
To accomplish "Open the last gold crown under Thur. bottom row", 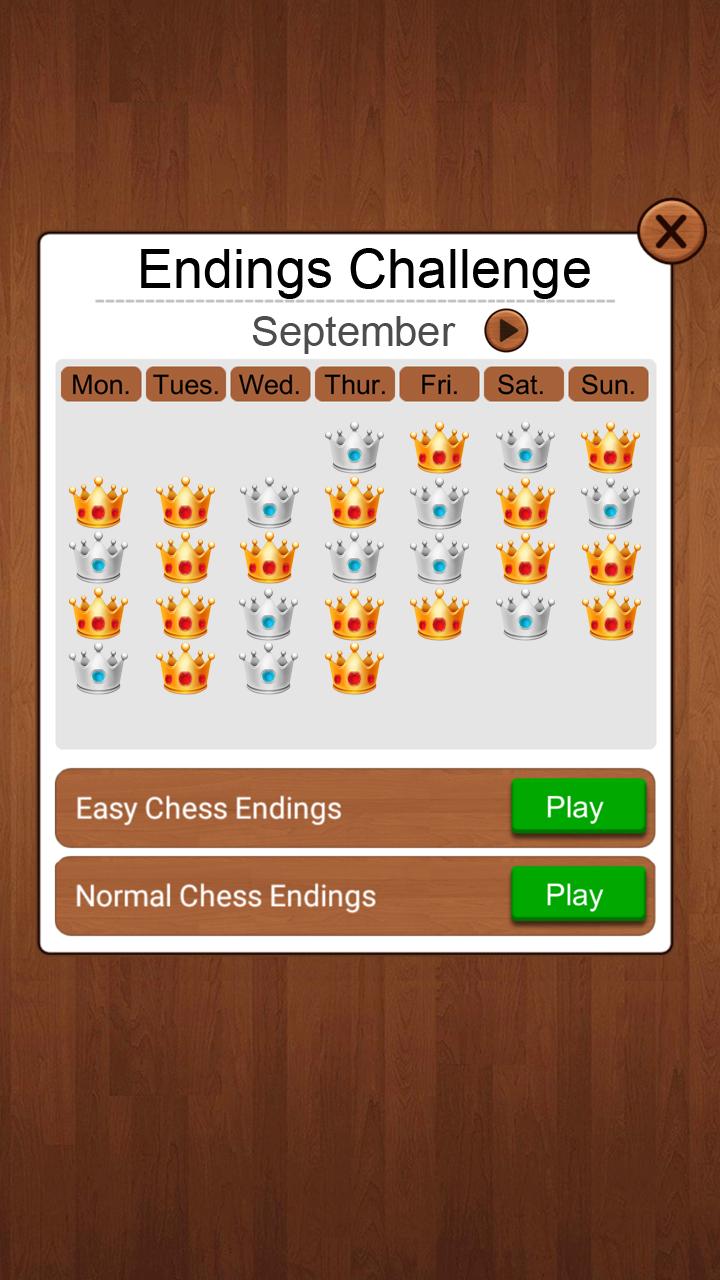I will tap(354, 672).
